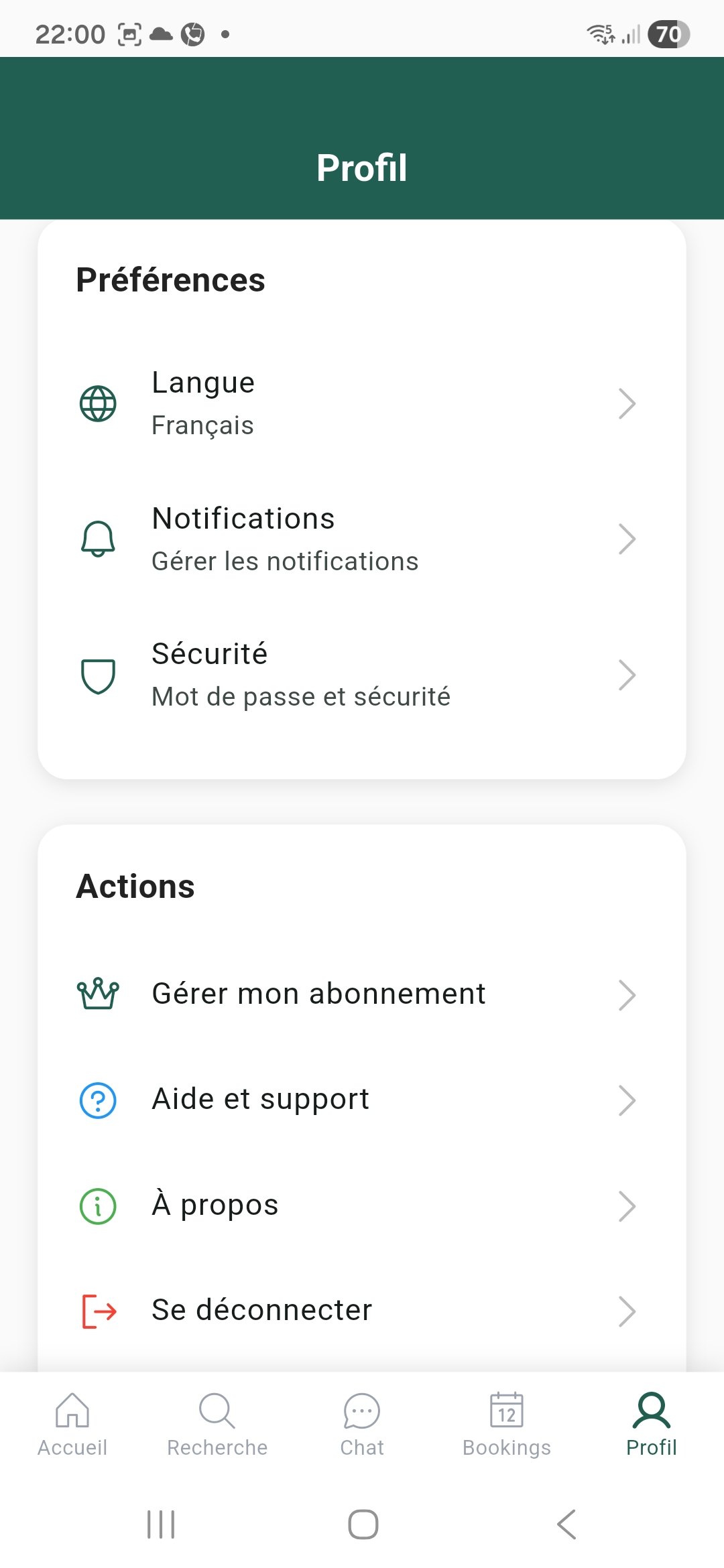Expand the Notifications chevron
The image size is (724, 1568).
627,539
